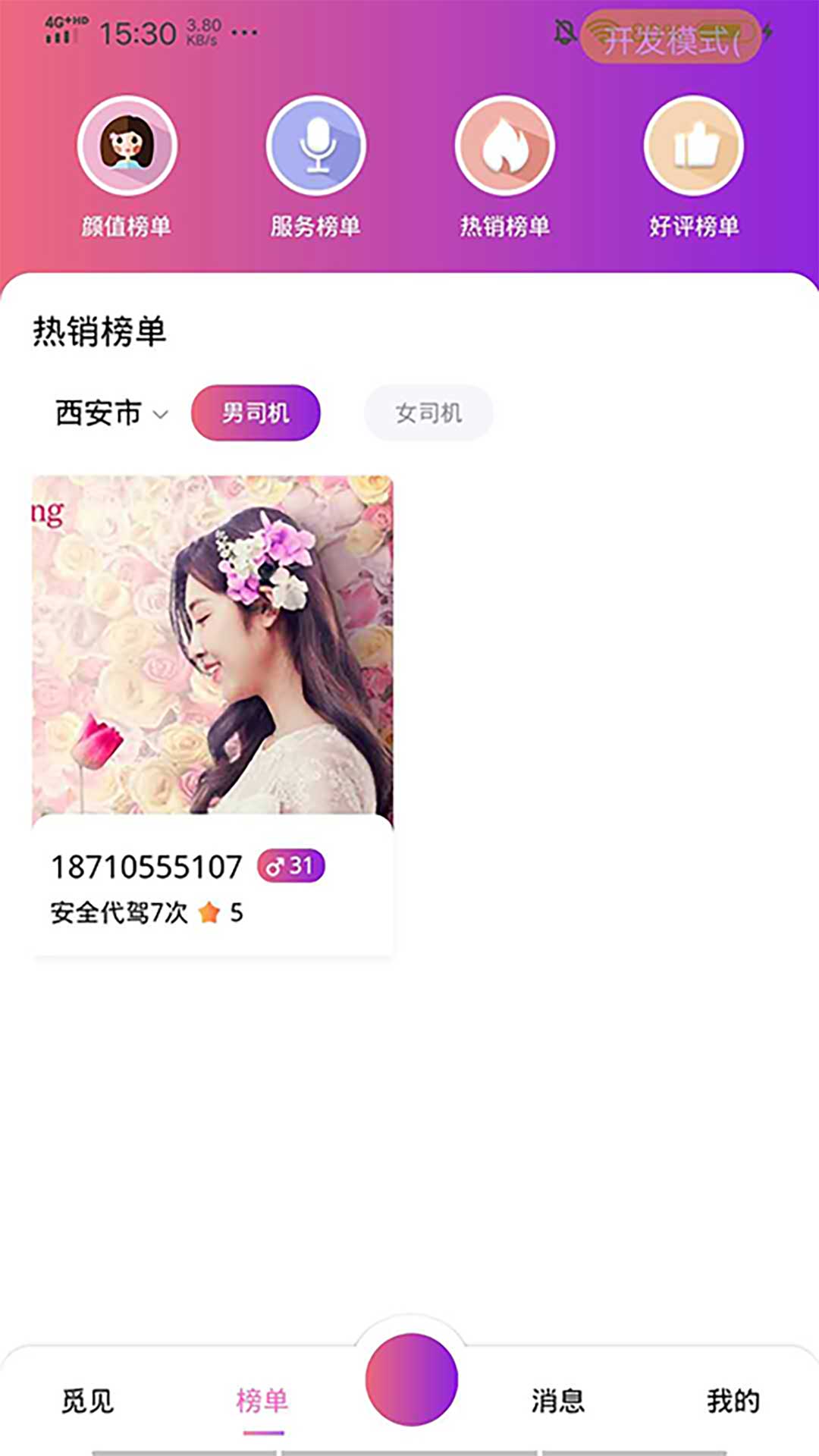The width and height of the screenshot is (819, 1456).
Task: Switch to the 觅见 tab
Action: [x=86, y=1401]
